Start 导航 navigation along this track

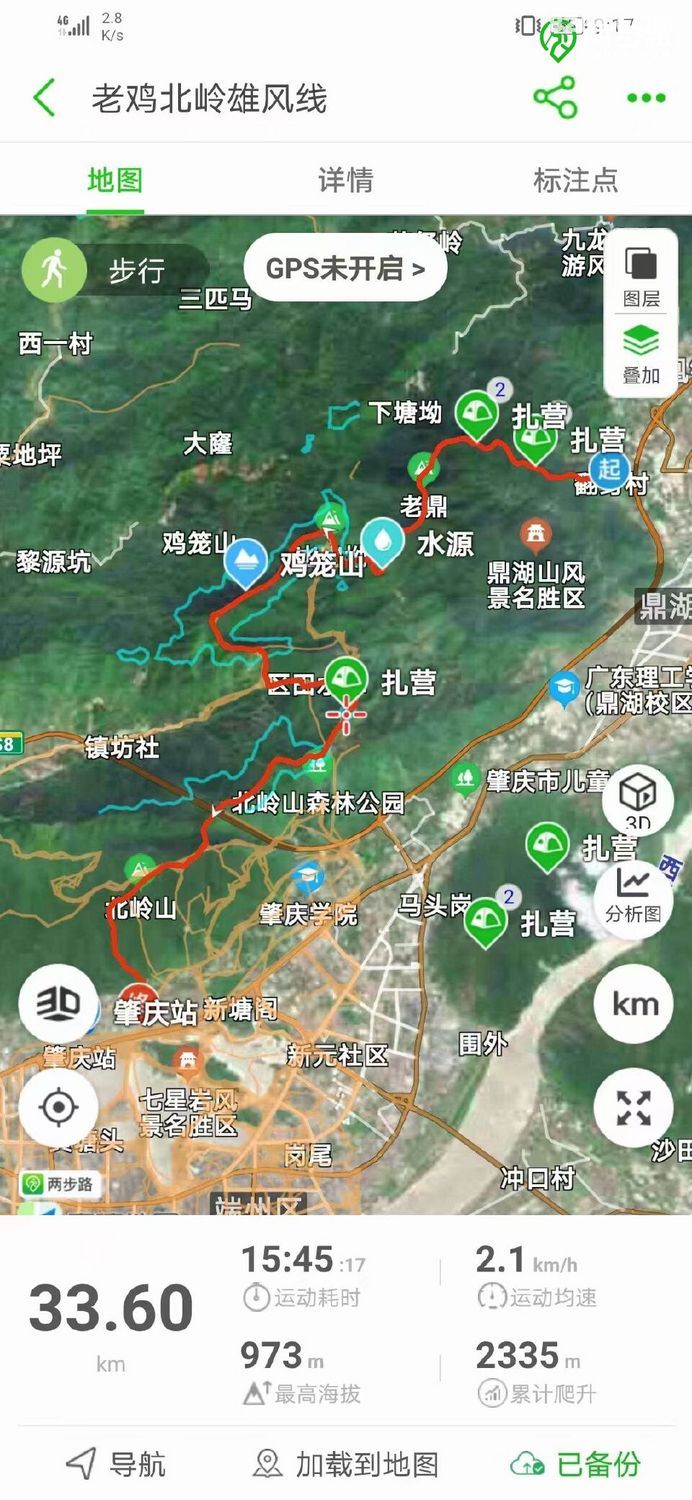pos(115,1464)
